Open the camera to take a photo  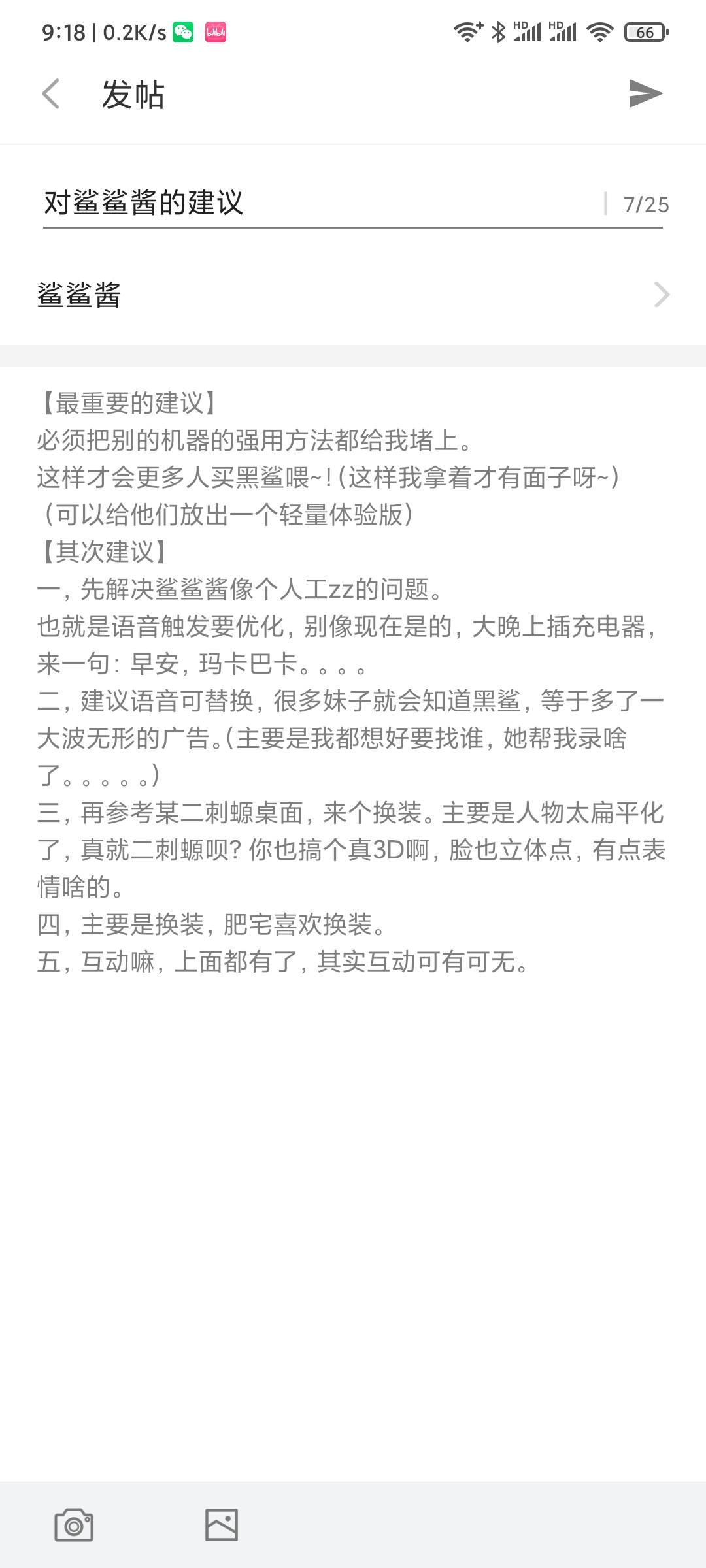[74, 1526]
